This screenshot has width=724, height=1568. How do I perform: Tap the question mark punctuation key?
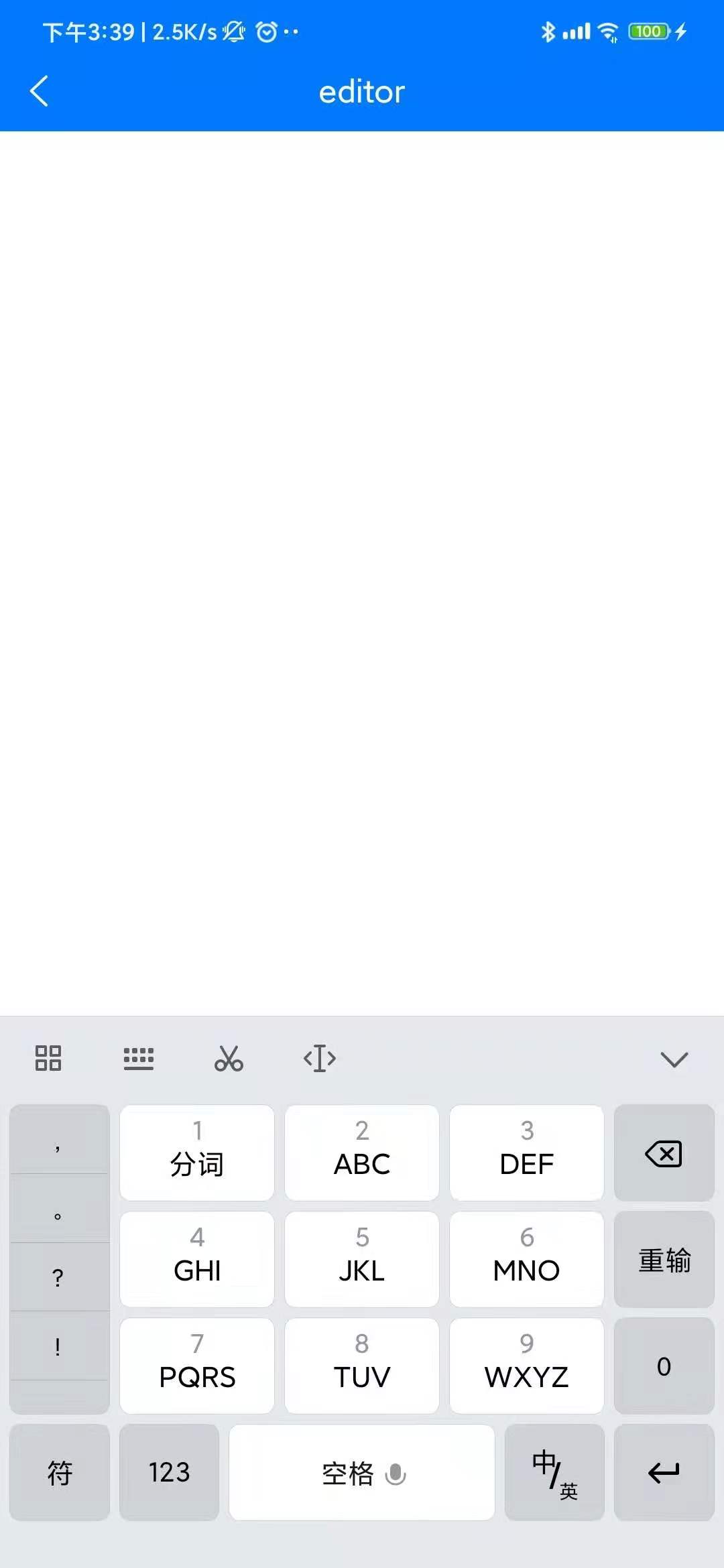[x=59, y=1275]
